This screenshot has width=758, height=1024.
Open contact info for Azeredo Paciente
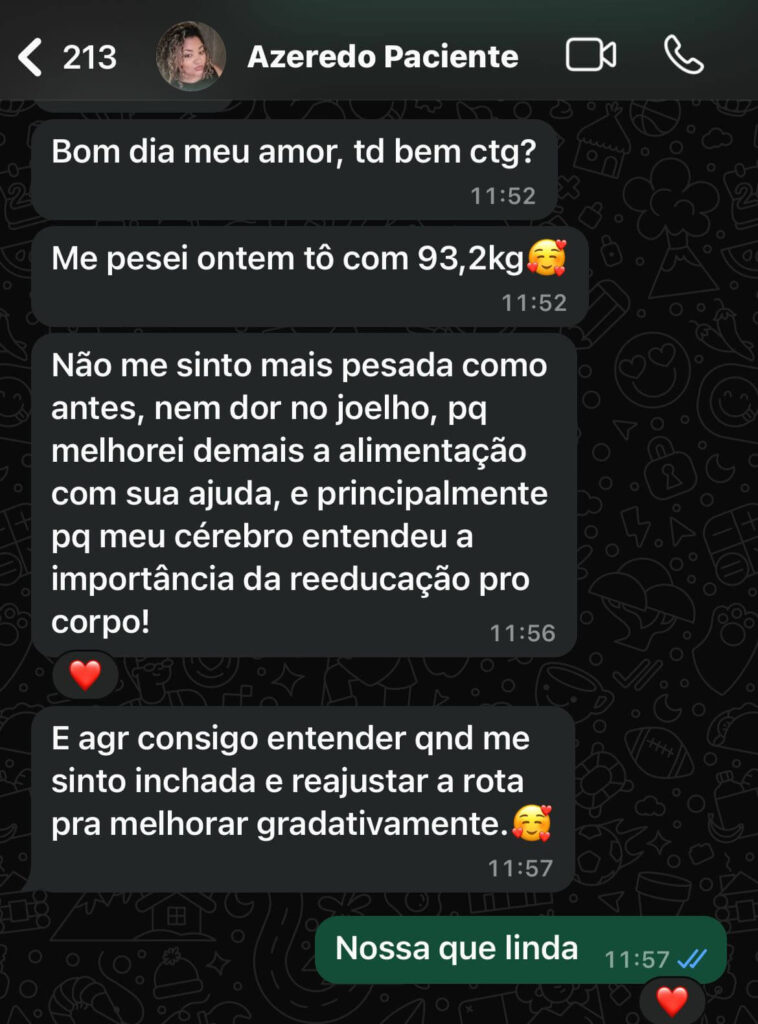click(x=382, y=57)
